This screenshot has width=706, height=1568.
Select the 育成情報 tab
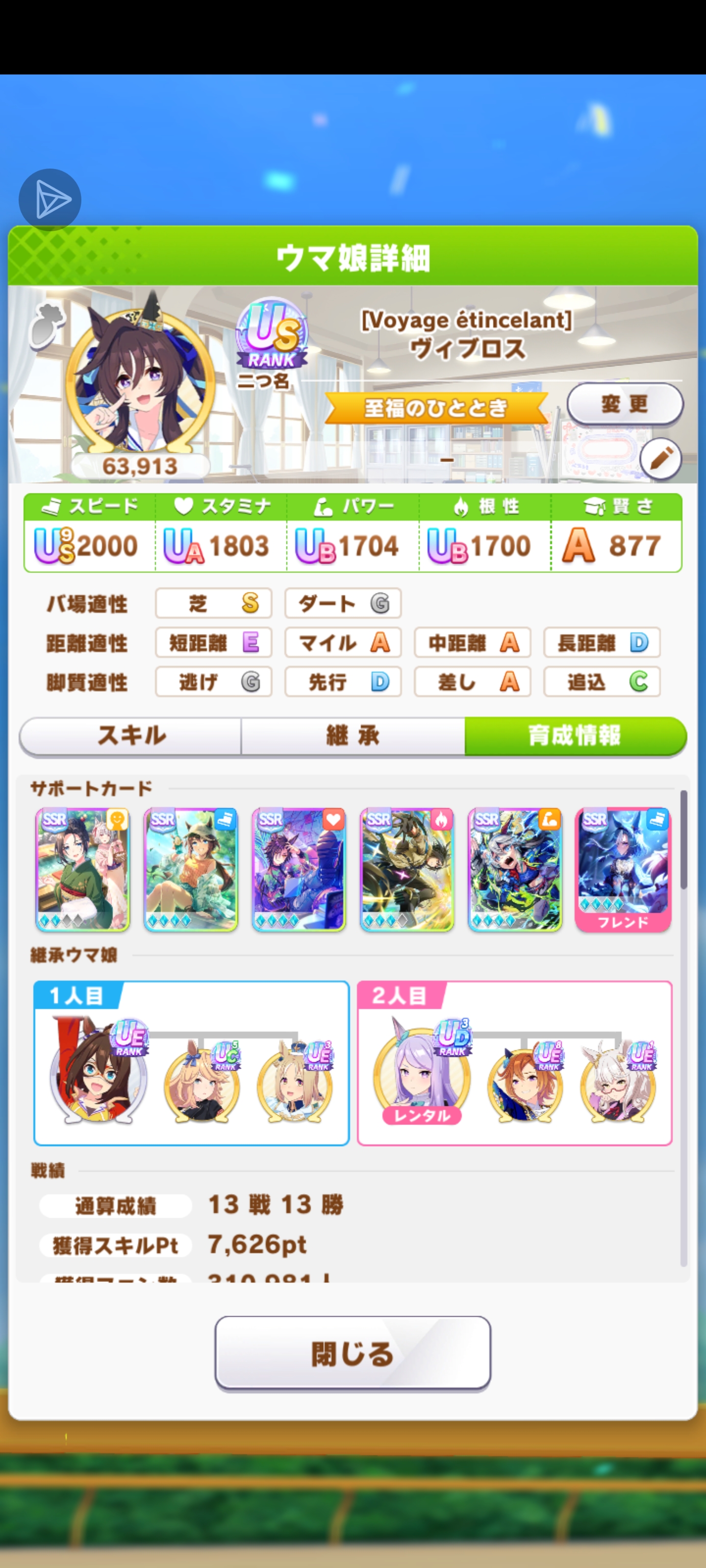575,735
